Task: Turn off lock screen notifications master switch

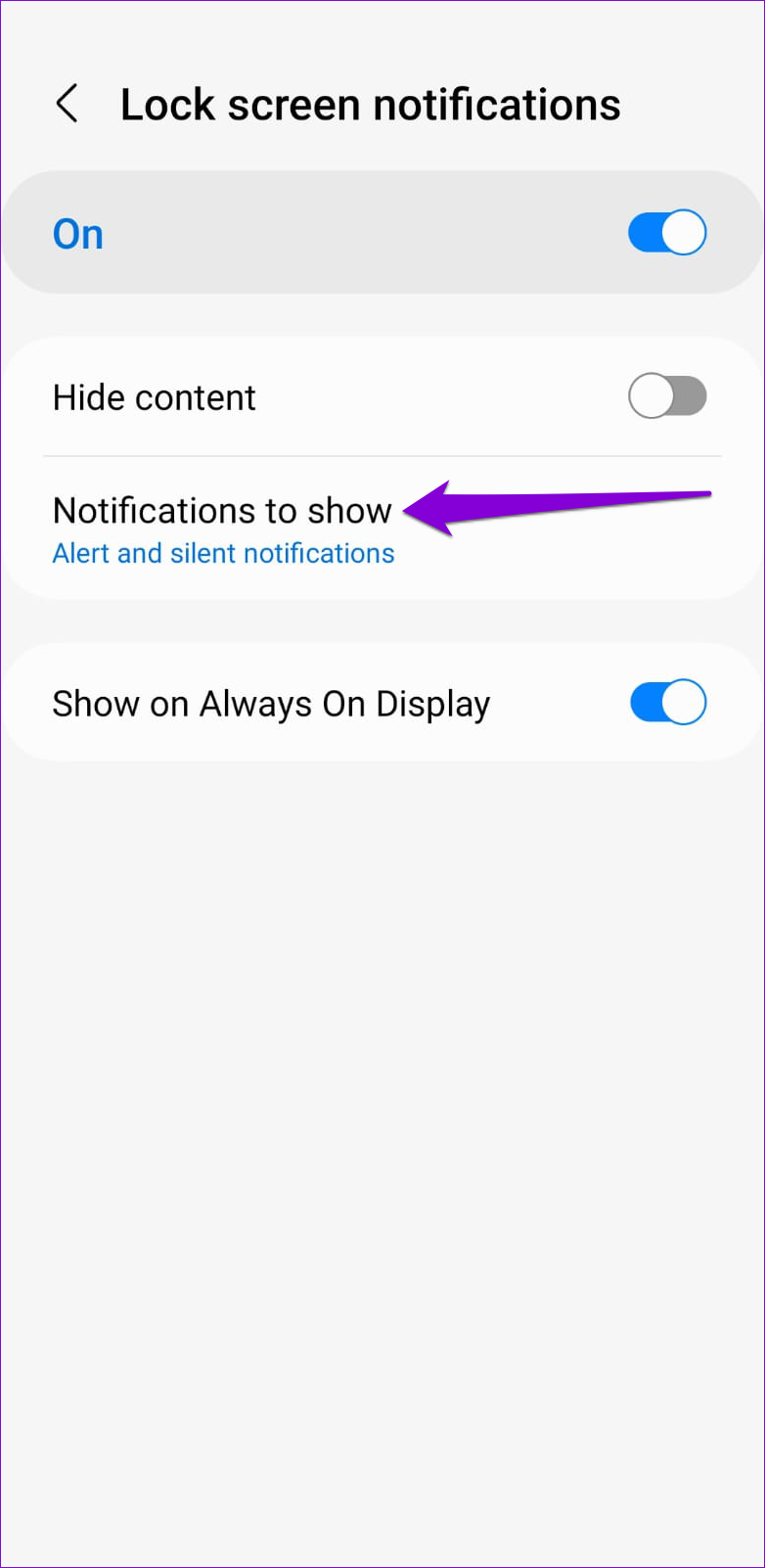Action: (x=667, y=233)
